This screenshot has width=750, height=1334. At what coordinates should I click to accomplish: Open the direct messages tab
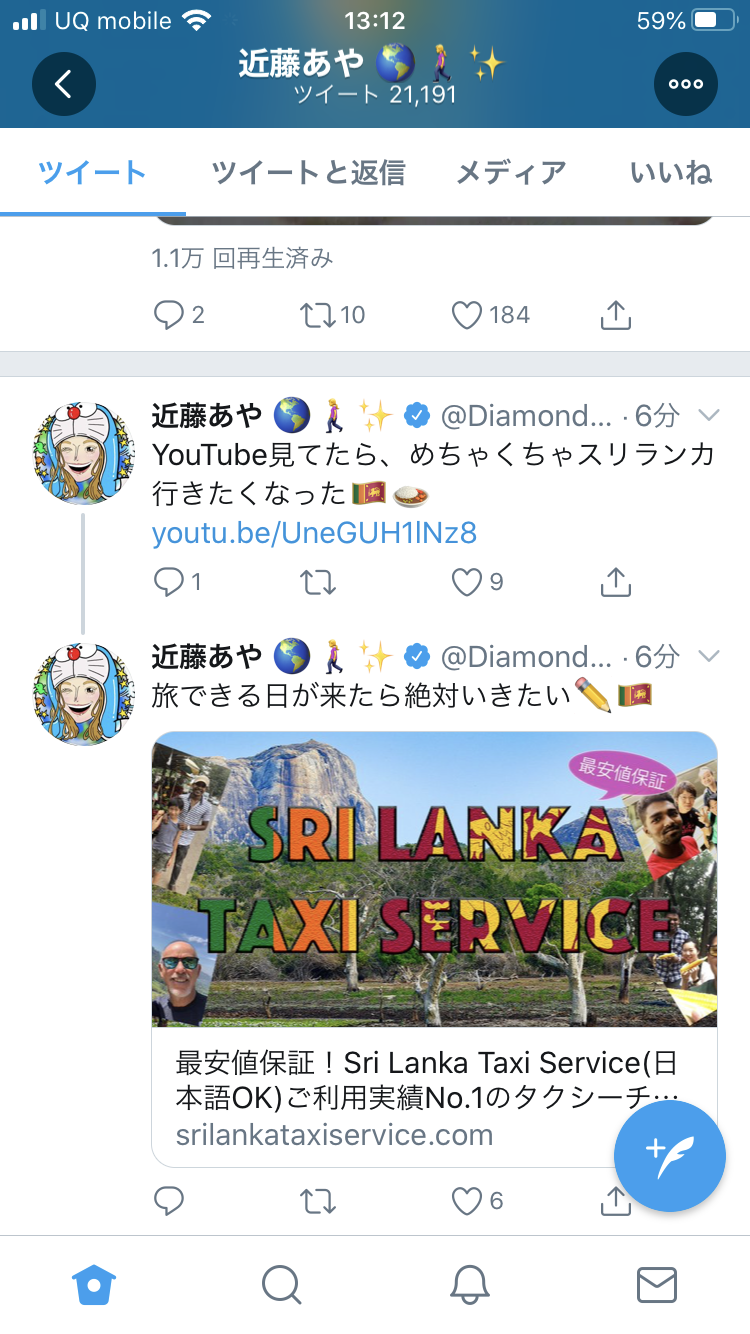point(656,1284)
